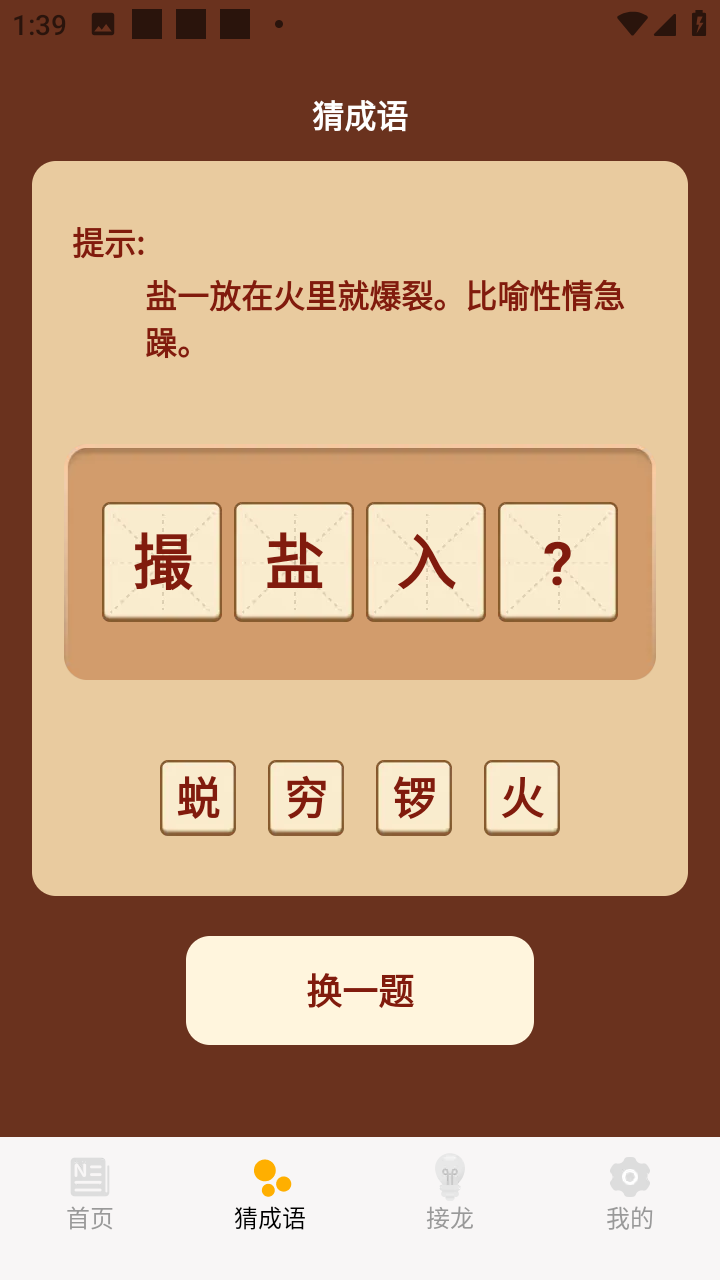Go to the 我的 tab
This screenshot has width=720, height=1280.
630,1194
